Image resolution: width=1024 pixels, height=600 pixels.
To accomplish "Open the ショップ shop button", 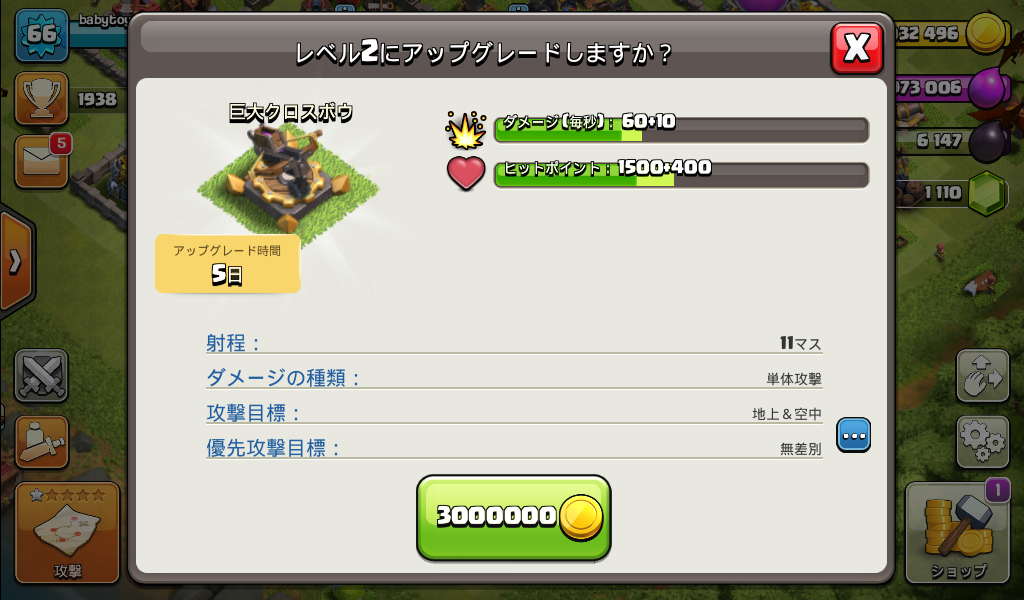I will click(x=959, y=531).
